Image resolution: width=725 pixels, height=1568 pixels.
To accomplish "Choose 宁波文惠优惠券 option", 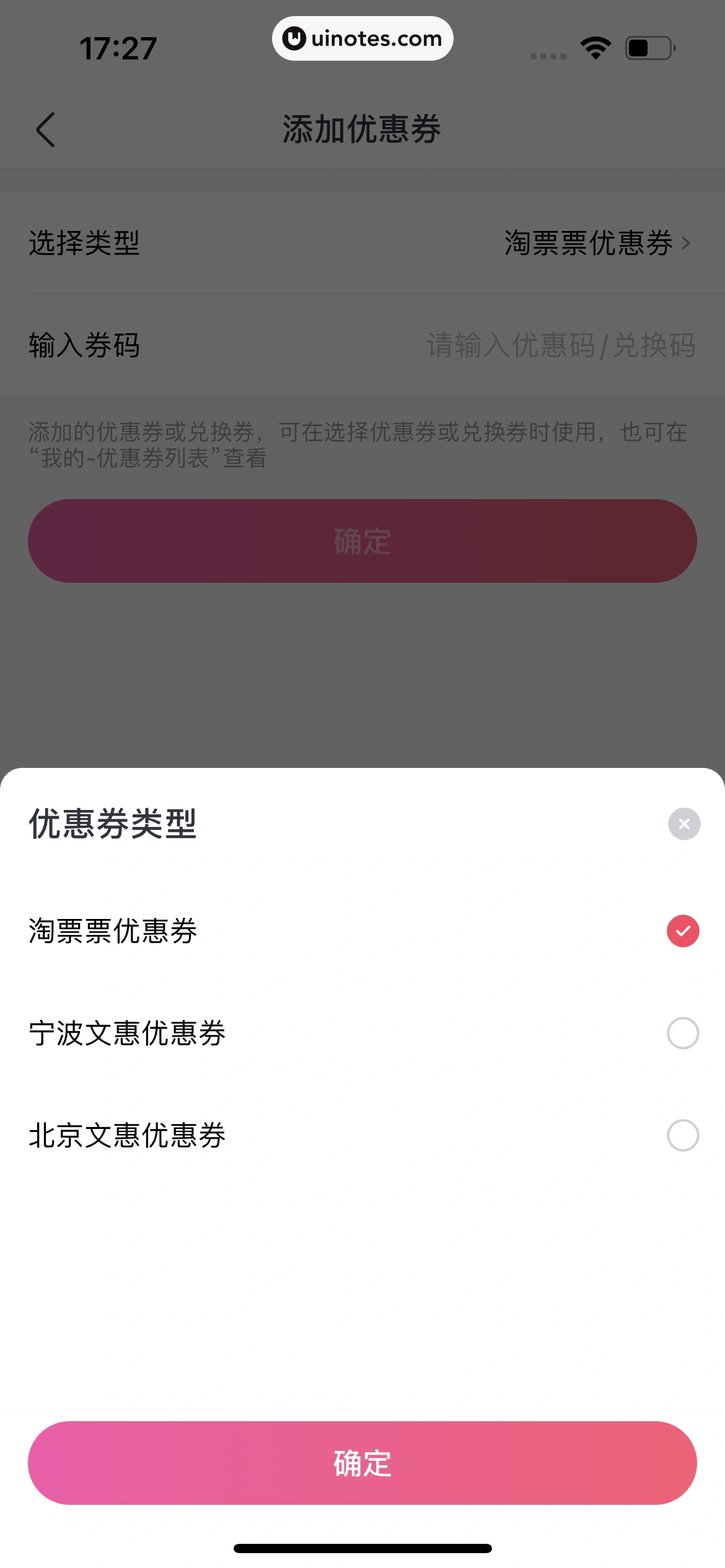I will coord(682,1033).
